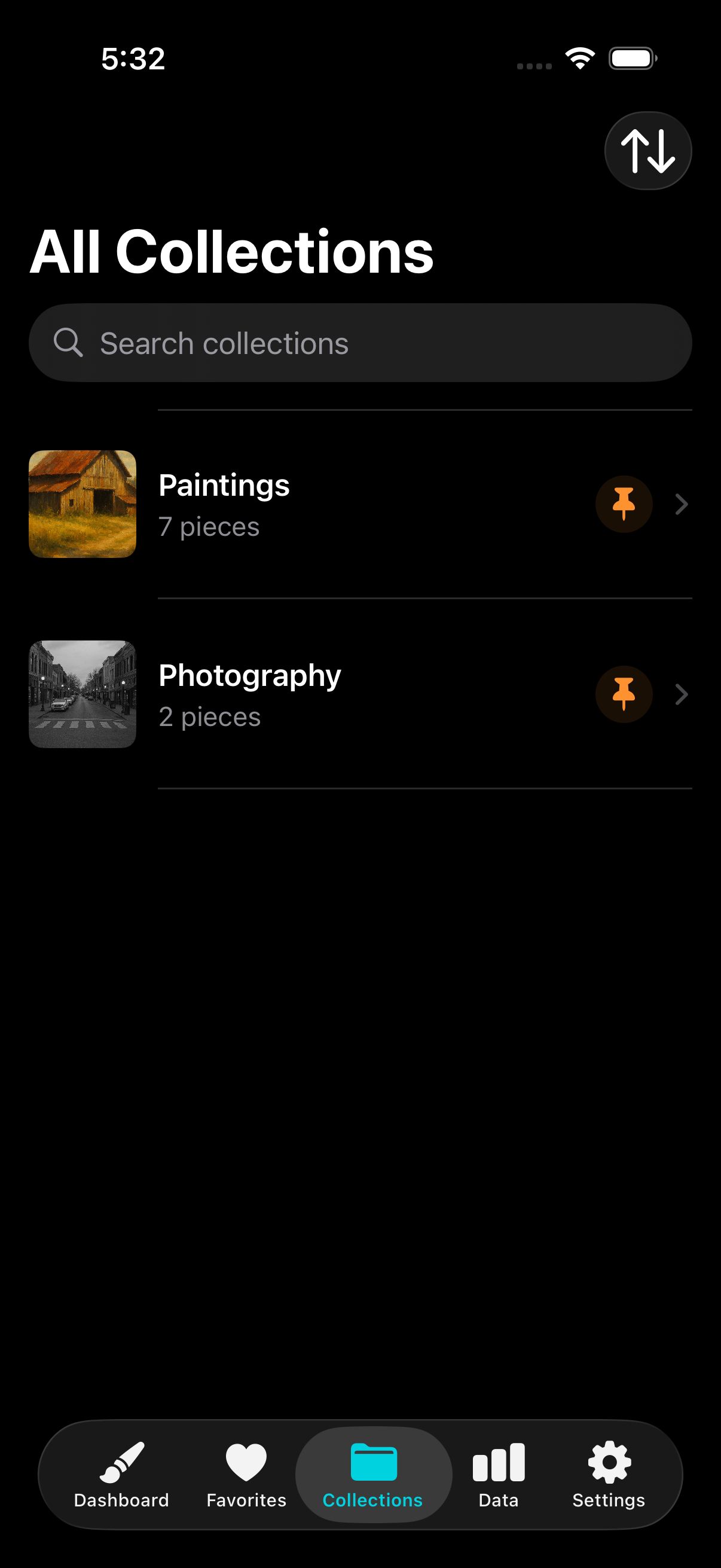Tap the barn painting thumbnail

click(x=82, y=504)
